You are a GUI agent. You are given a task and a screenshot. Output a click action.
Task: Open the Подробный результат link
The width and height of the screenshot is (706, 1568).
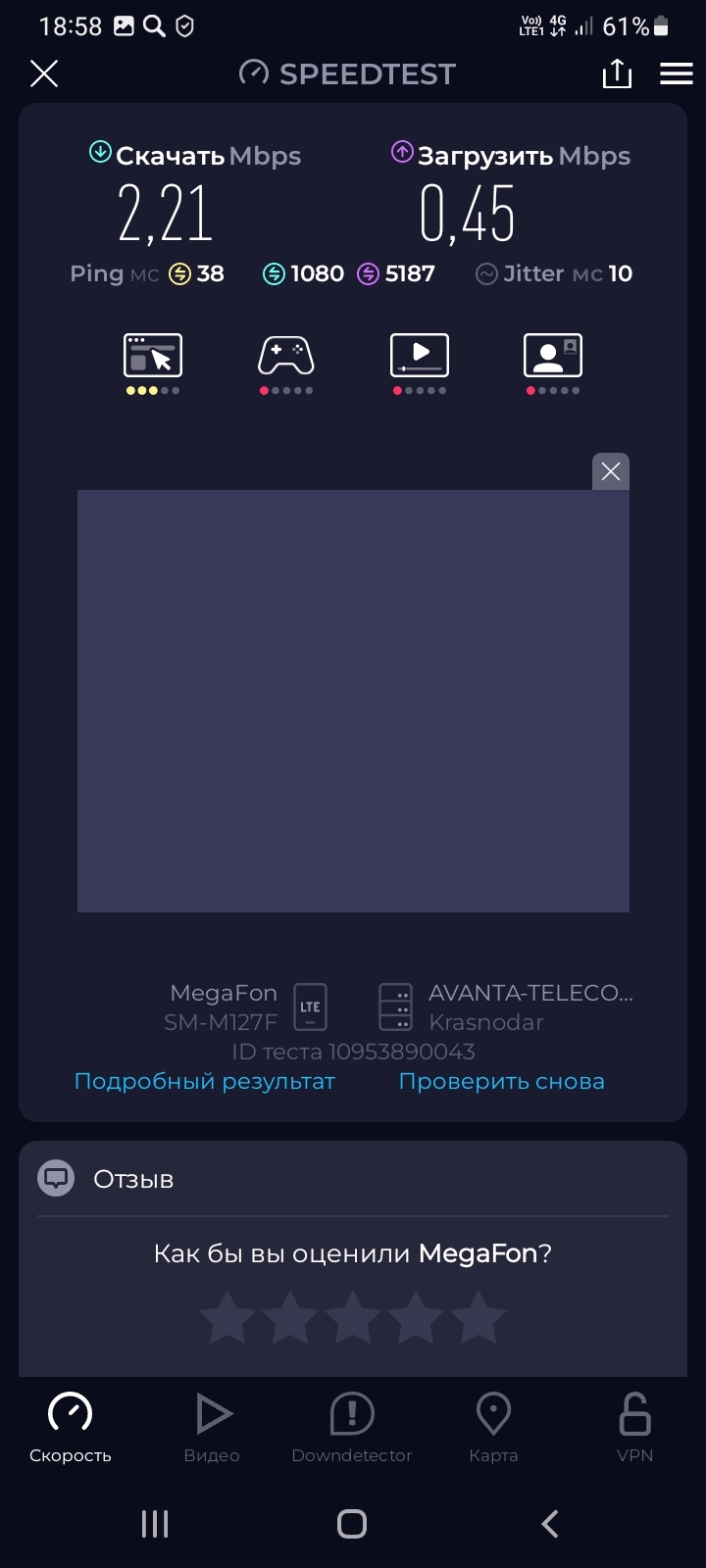(205, 1081)
